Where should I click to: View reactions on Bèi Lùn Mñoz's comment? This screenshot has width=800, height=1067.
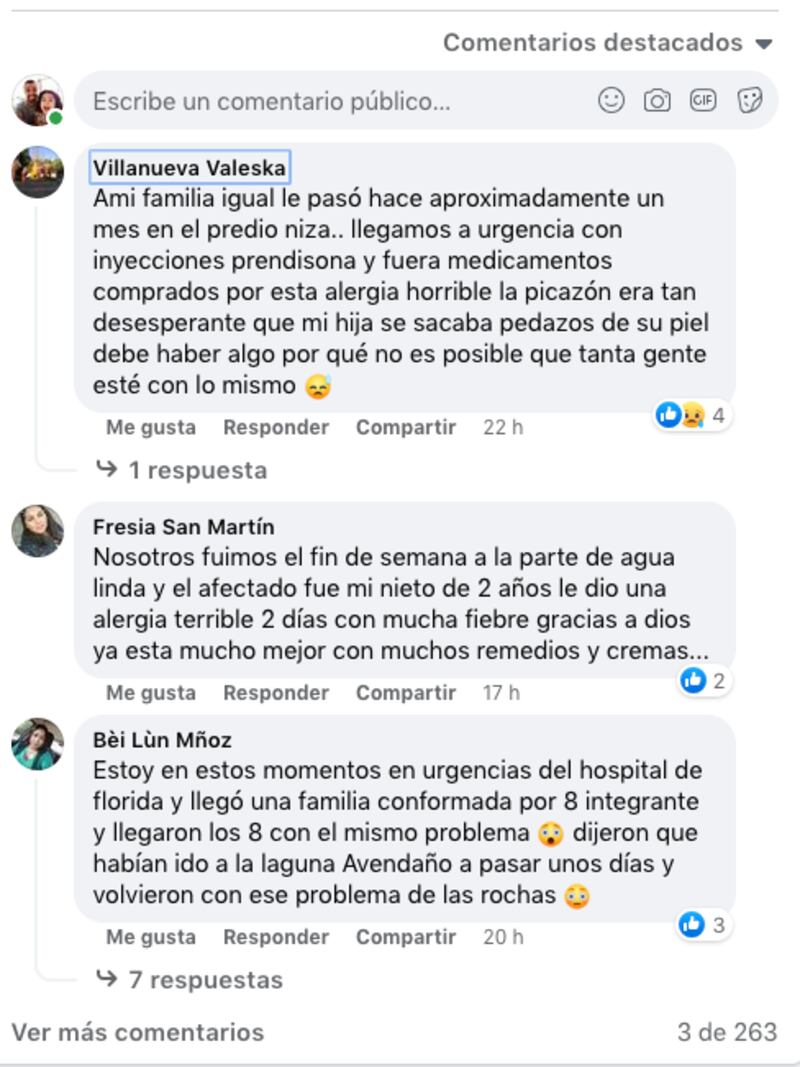coord(704,925)
